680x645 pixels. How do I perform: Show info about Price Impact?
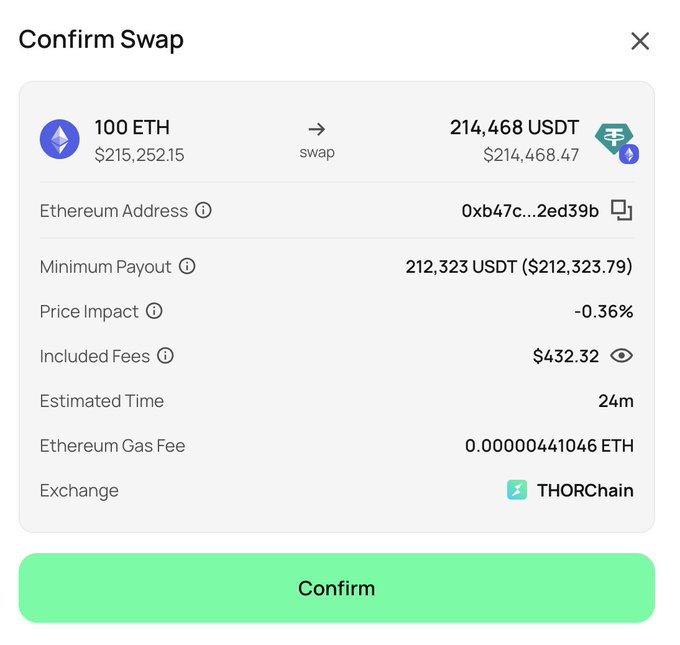pyautogui.click(x=154, y=311)
